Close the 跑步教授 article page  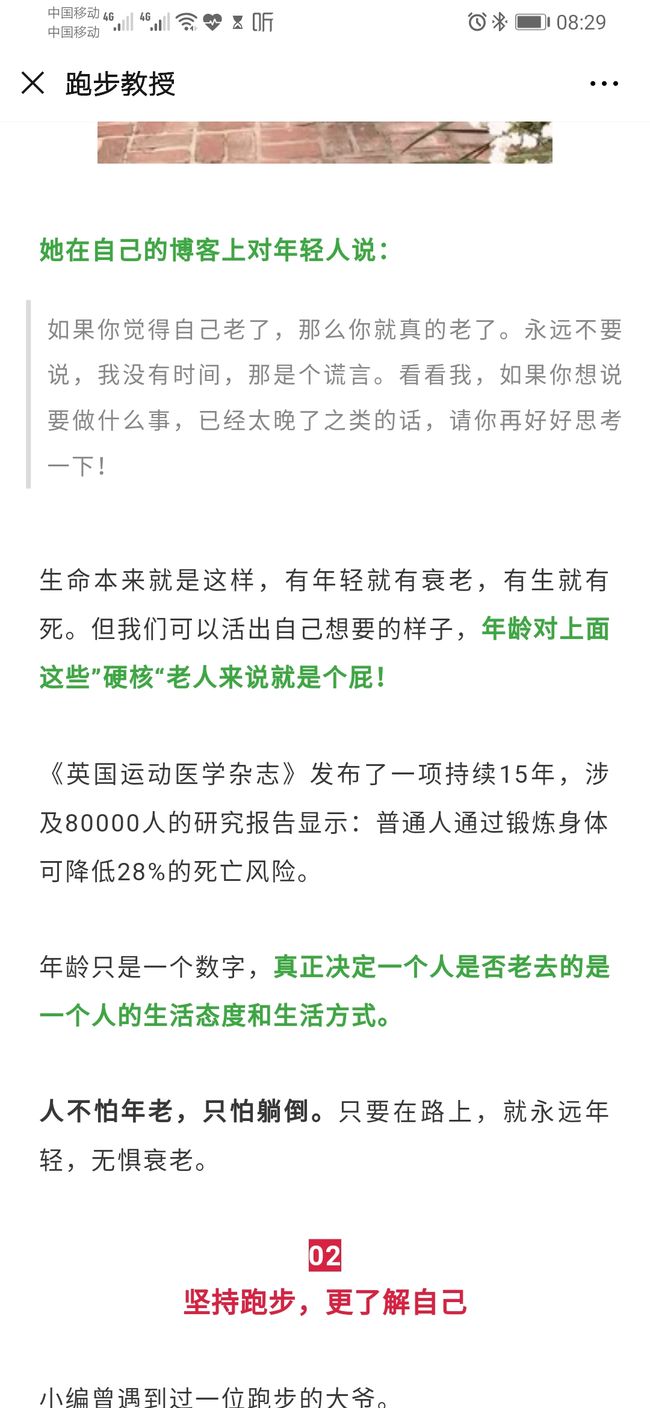33,83
